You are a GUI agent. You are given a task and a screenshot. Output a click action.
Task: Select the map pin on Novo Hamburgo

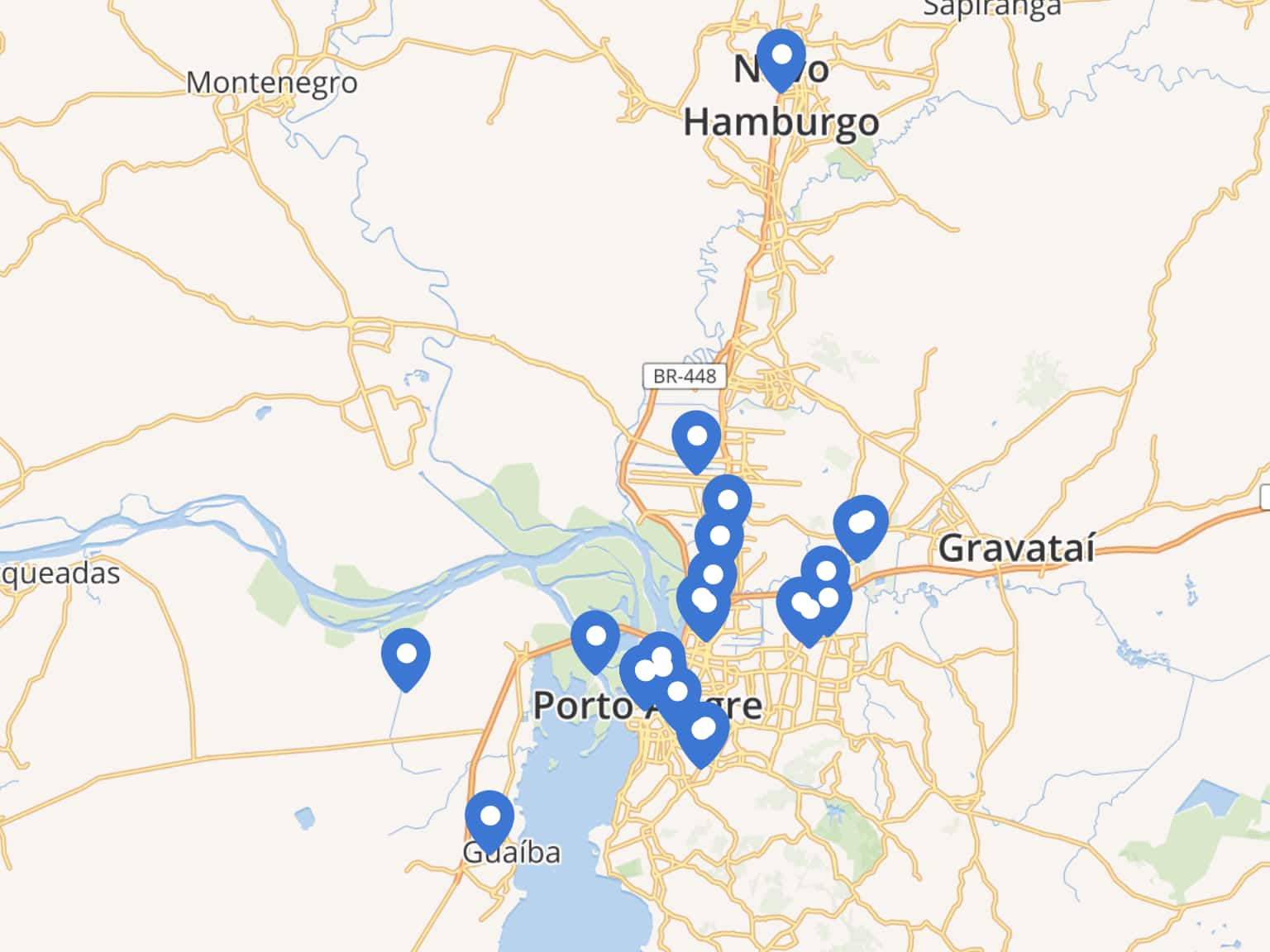(x=781, y=58)
